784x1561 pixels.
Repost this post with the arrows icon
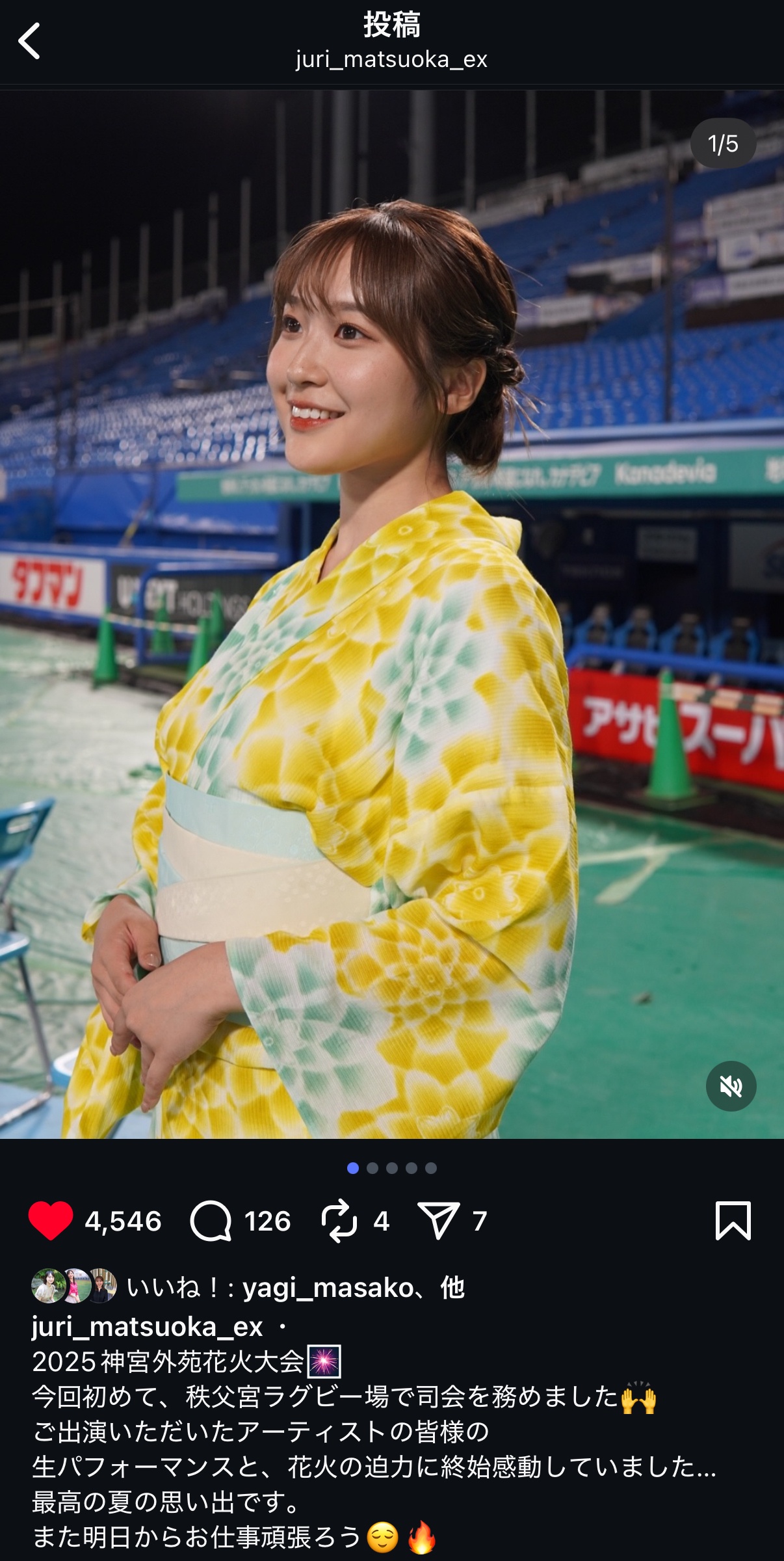[339, 1221]
